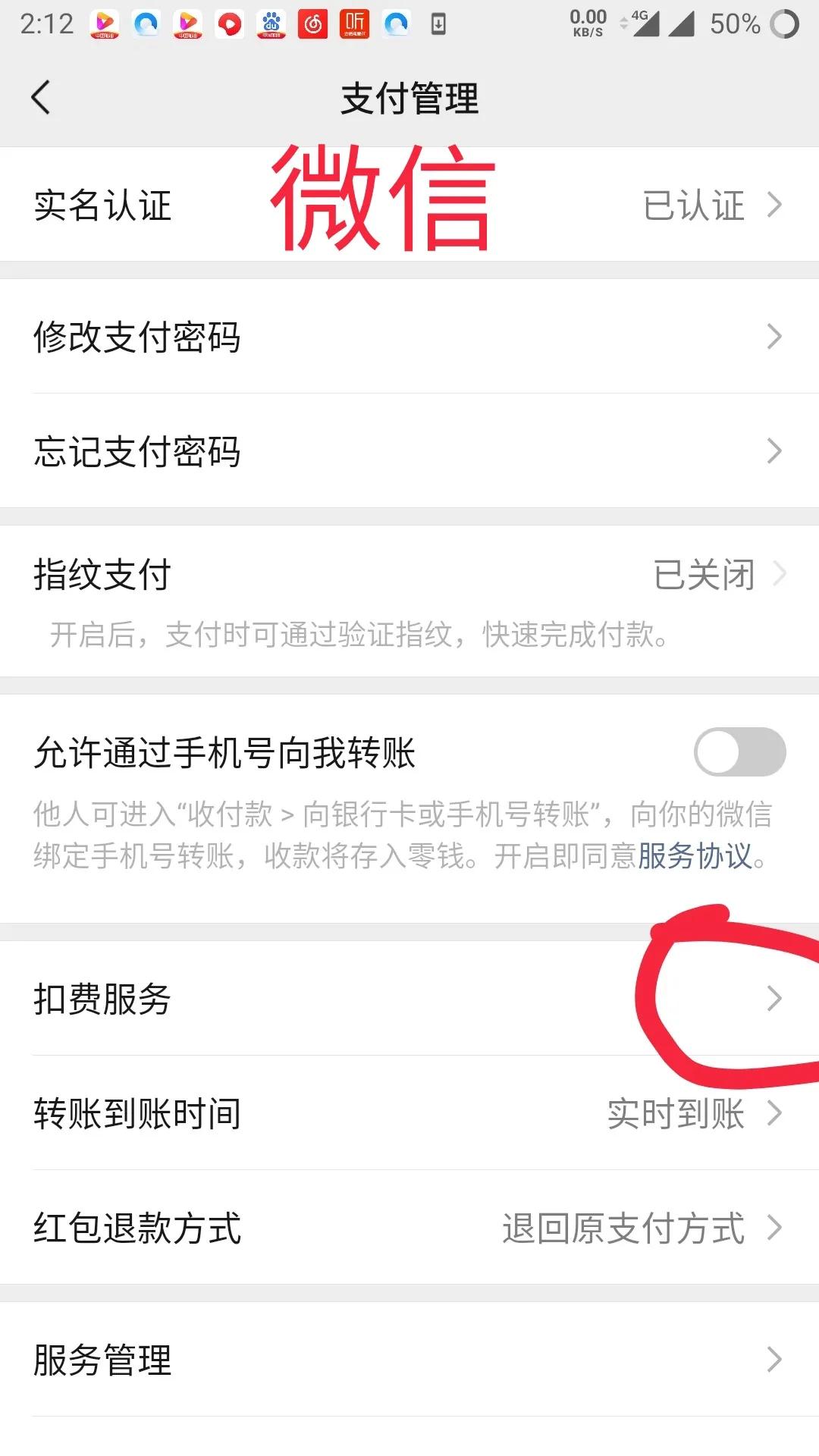Image resolution: width=819 pixels, height=1456 pixels.
Task: Open the 服务协议 link
Action: [698, 855]
